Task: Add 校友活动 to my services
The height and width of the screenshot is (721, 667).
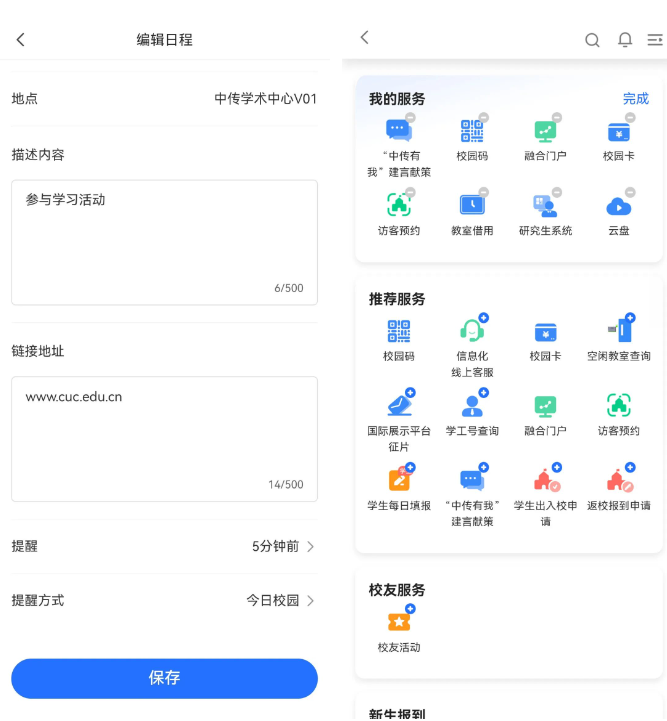Action: click(x=410, y=609)
